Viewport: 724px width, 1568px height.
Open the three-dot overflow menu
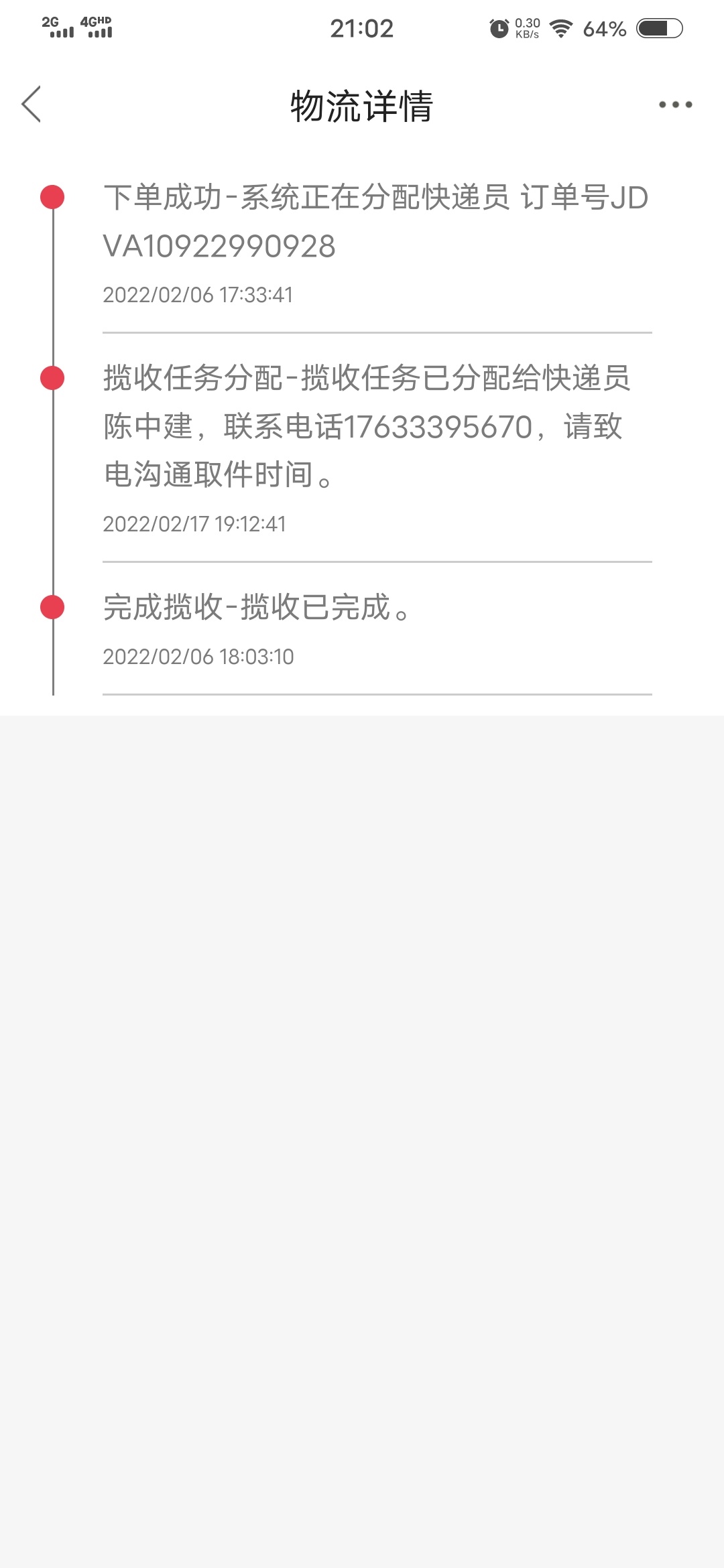tap(675, 105)
